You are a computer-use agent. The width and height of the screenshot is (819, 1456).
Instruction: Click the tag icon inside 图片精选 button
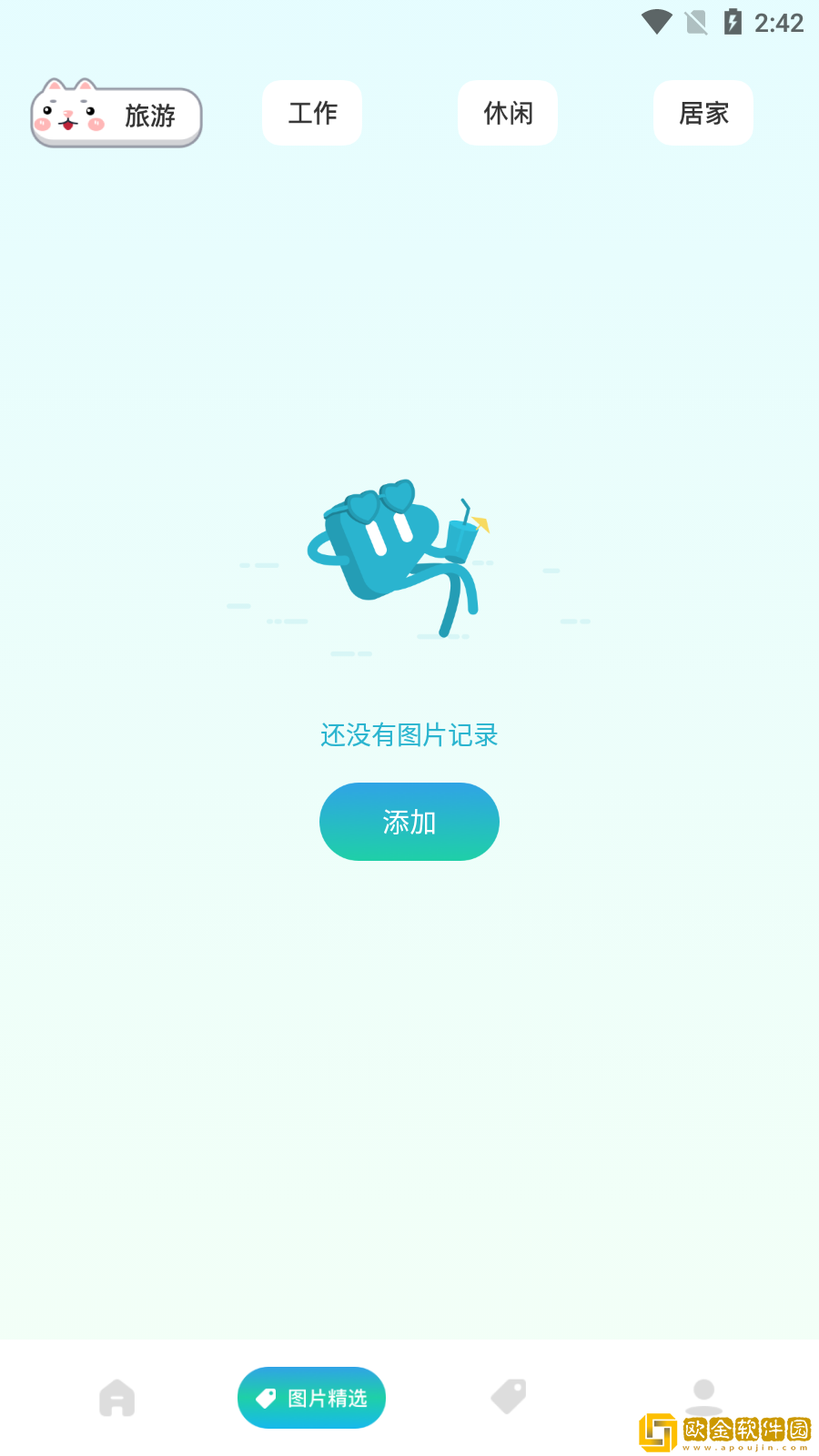[268, 1397]
